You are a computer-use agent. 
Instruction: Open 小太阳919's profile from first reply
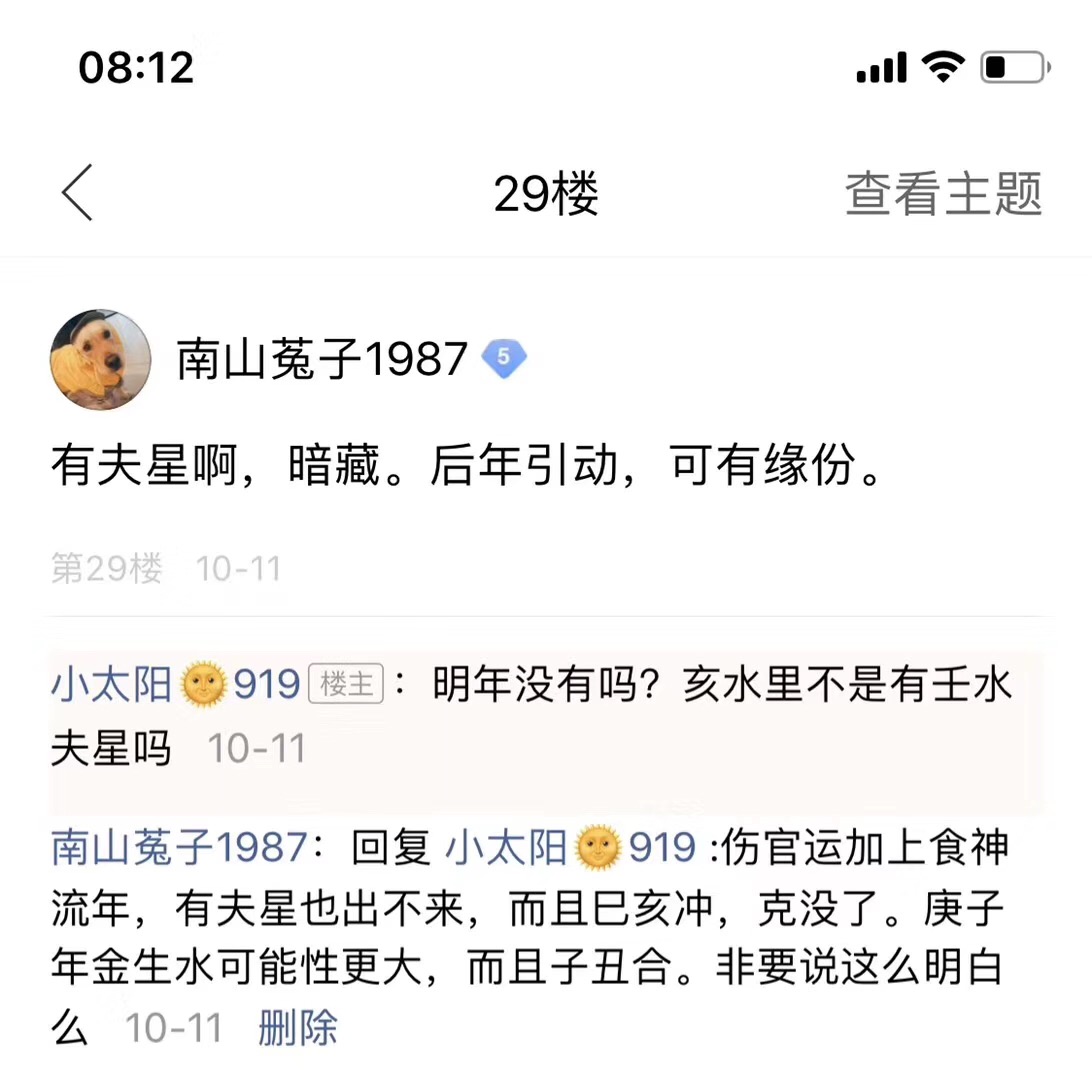point(175,685)
